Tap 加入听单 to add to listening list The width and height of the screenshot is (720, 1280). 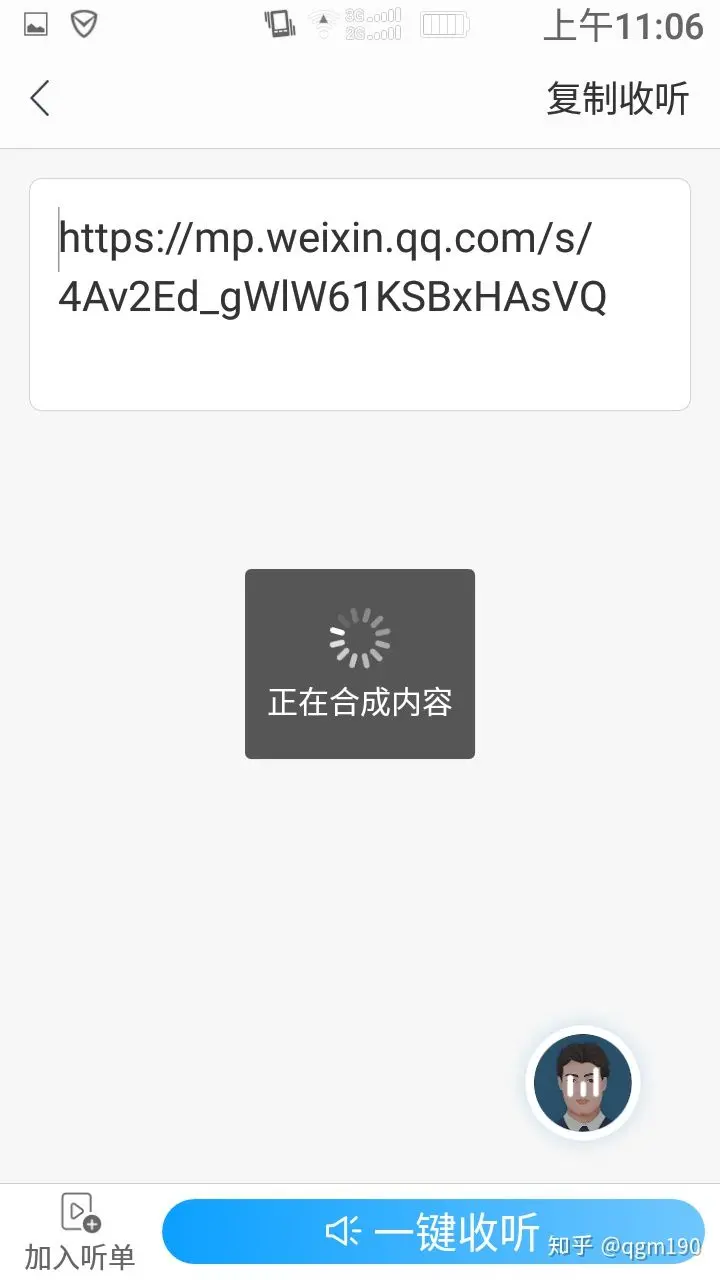point(80,1232)
